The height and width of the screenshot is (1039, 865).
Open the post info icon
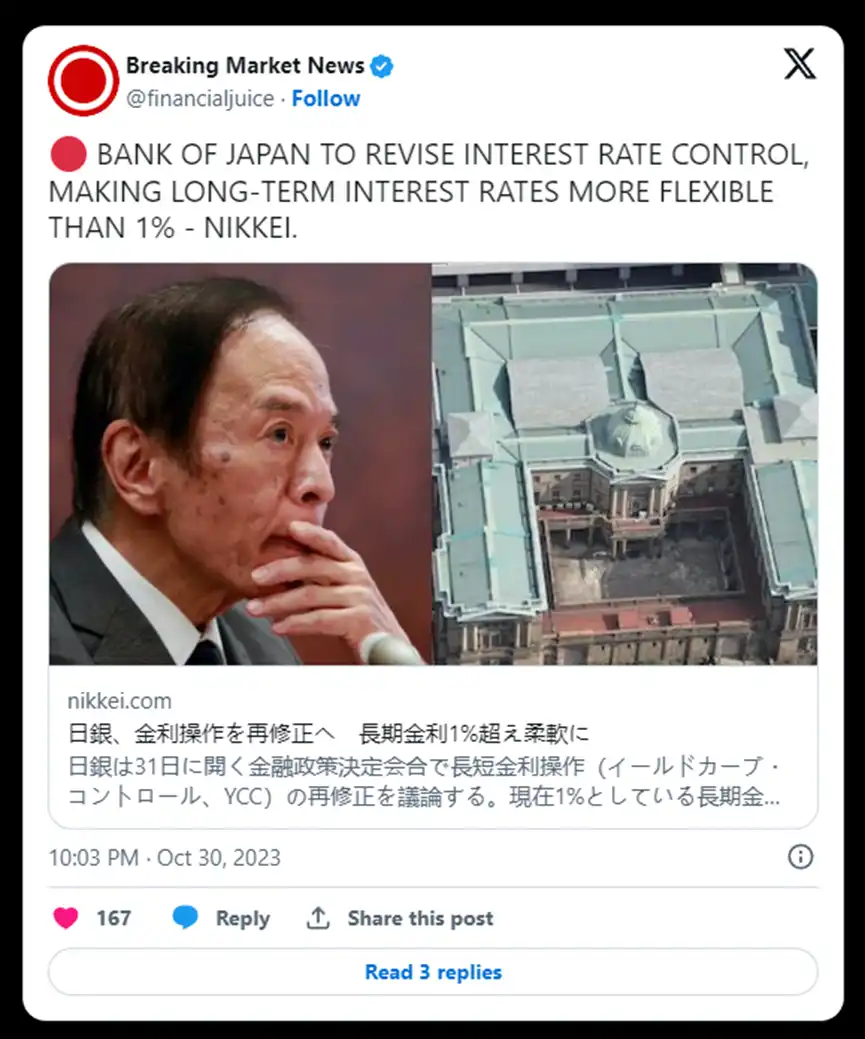coord(801,857)
